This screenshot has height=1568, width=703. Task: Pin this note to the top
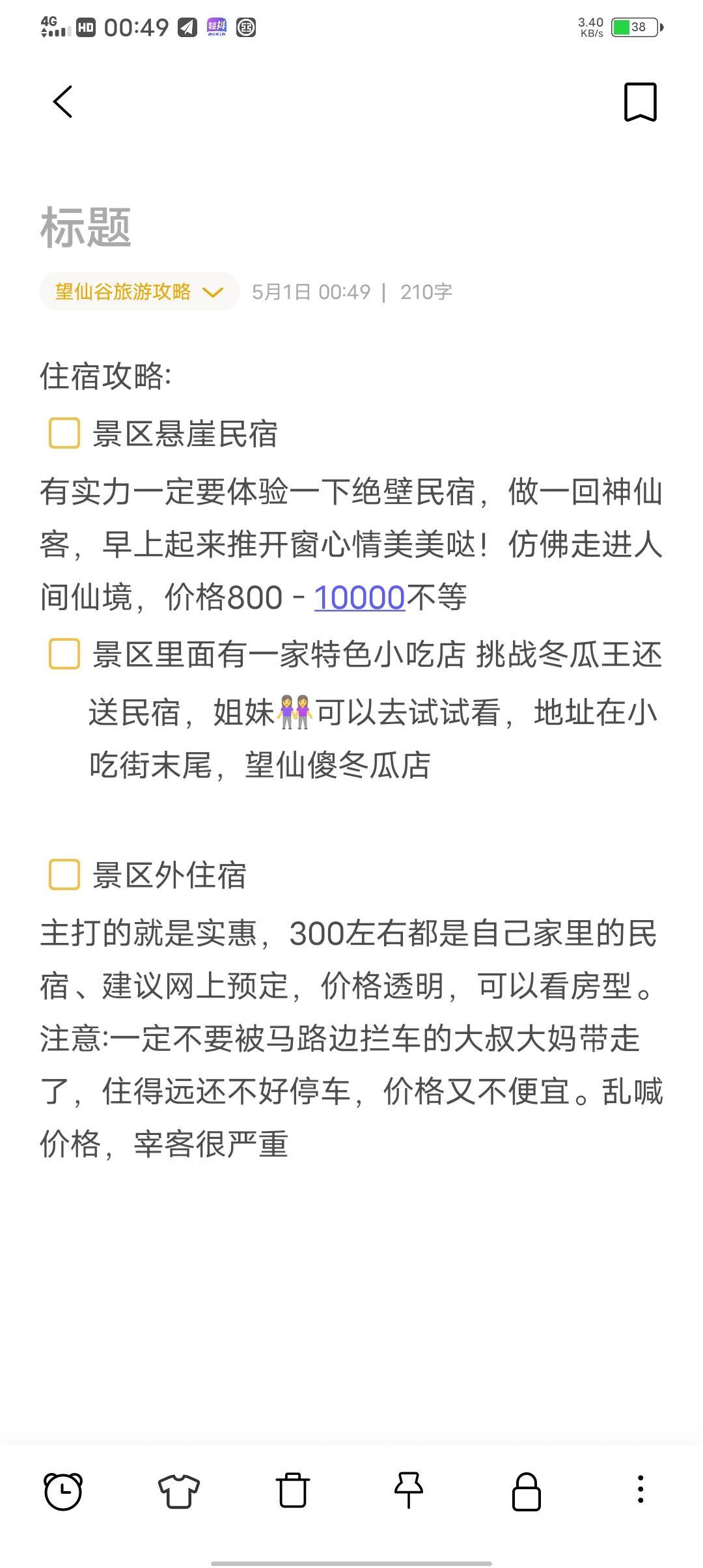(409, 1491)
